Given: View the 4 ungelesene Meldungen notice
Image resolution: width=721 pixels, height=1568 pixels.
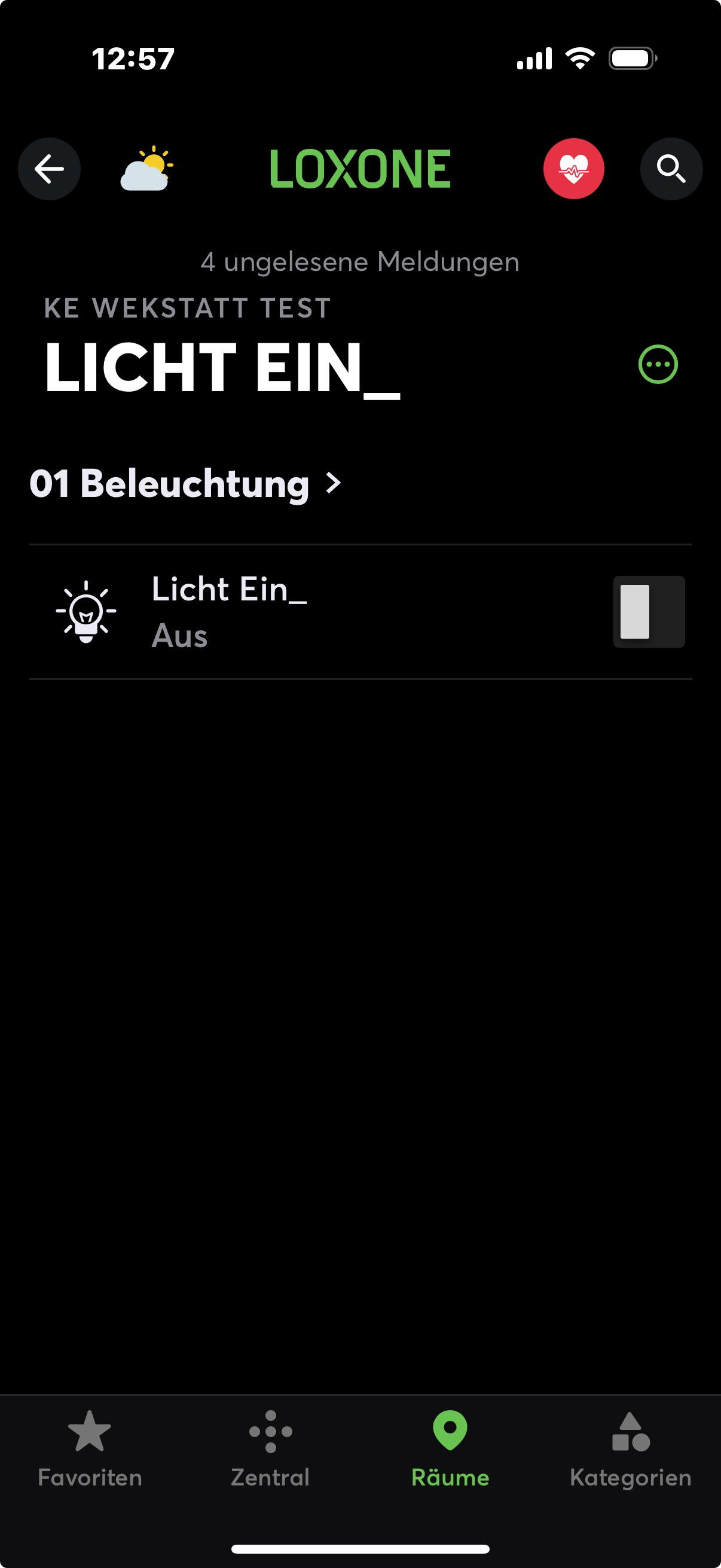Looking at the screenshot, I should tap(360, 262).
